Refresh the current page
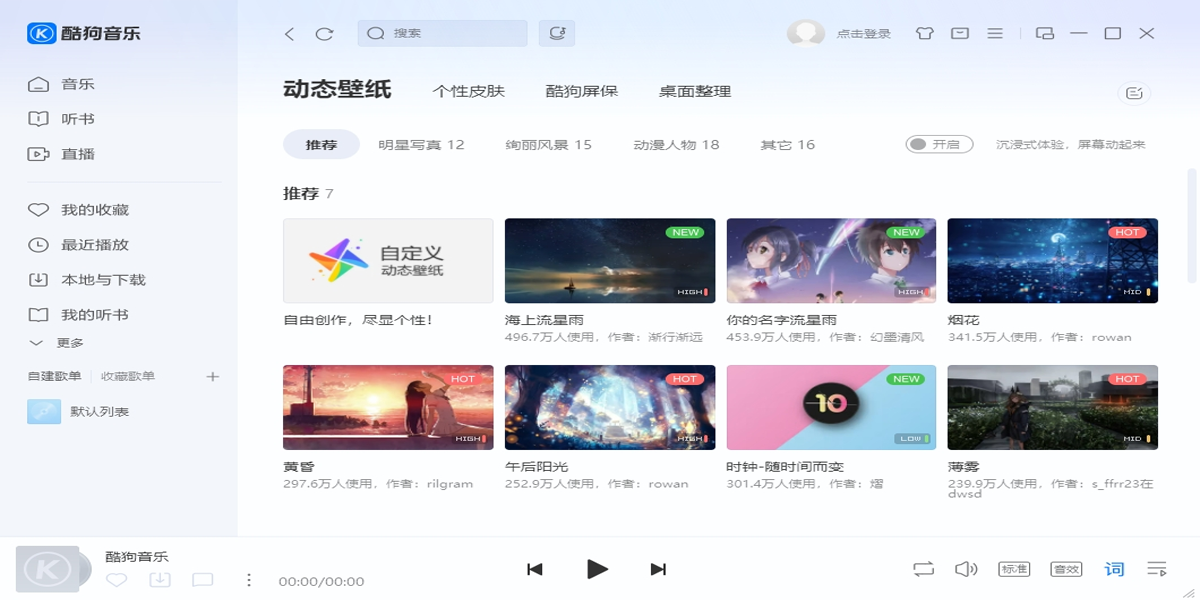Screen dimensions: 1200x600 [324, 34]
